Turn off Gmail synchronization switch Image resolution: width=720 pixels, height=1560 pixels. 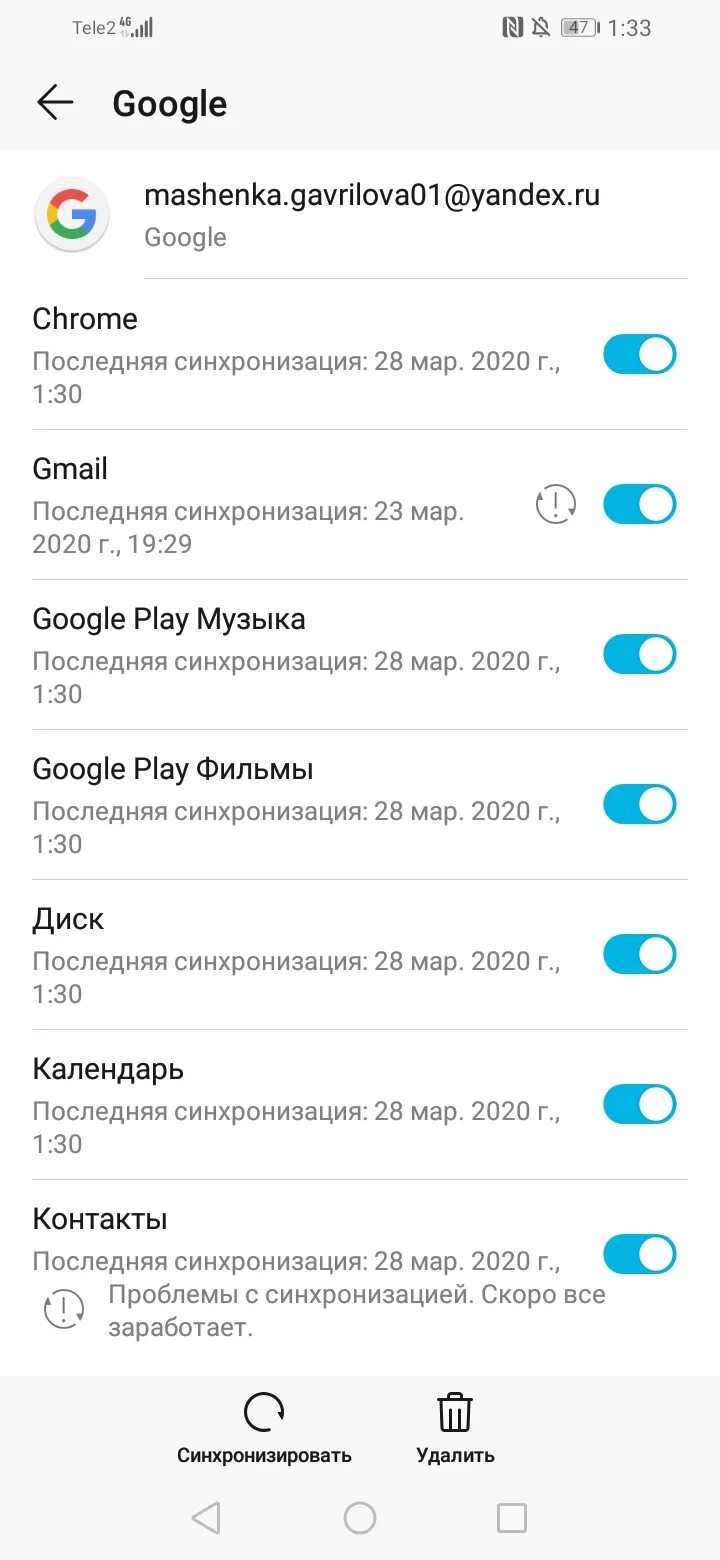point(640,504)
